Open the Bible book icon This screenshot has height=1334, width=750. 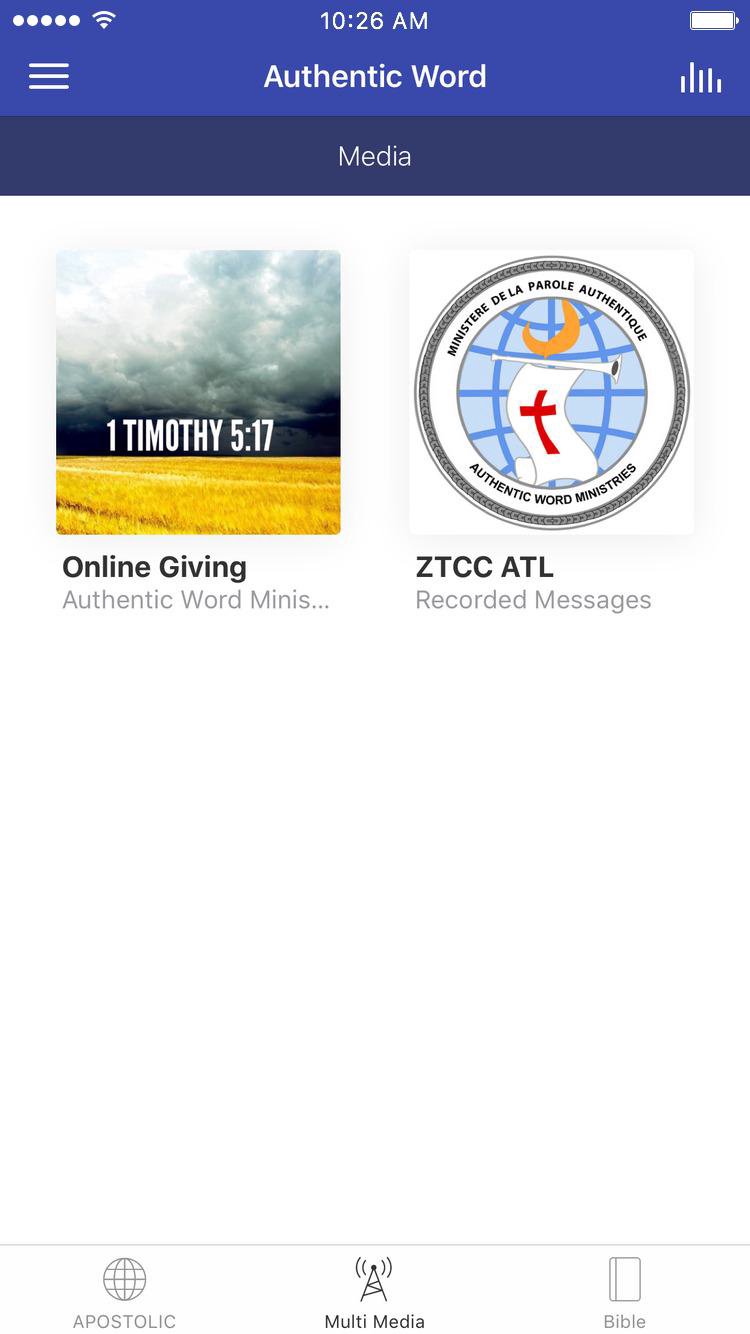tap(624, 1277)
